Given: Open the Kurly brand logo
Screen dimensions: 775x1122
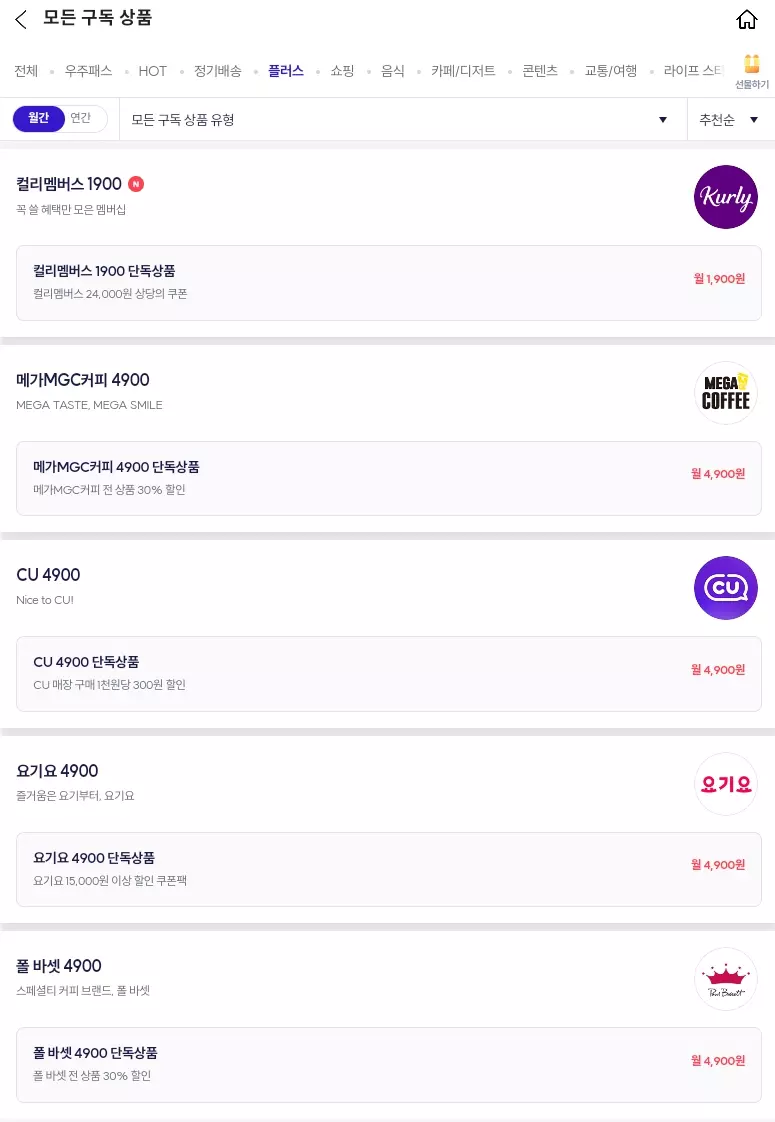Looking at the screenshot, I should click(726, 197).
